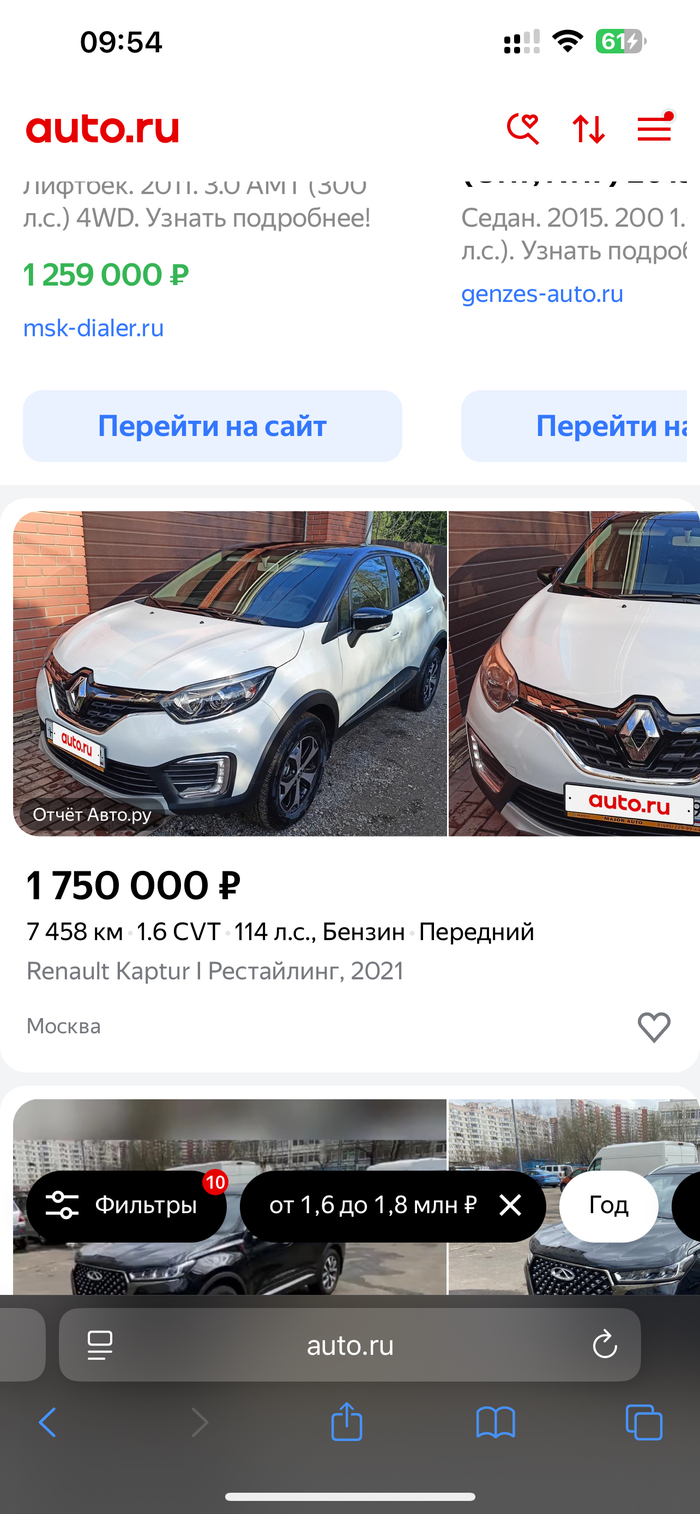This screenshot has width=700, height=1514.
Task: Open the msk-dialer.ru link
Action: click(x=94, y=328)
